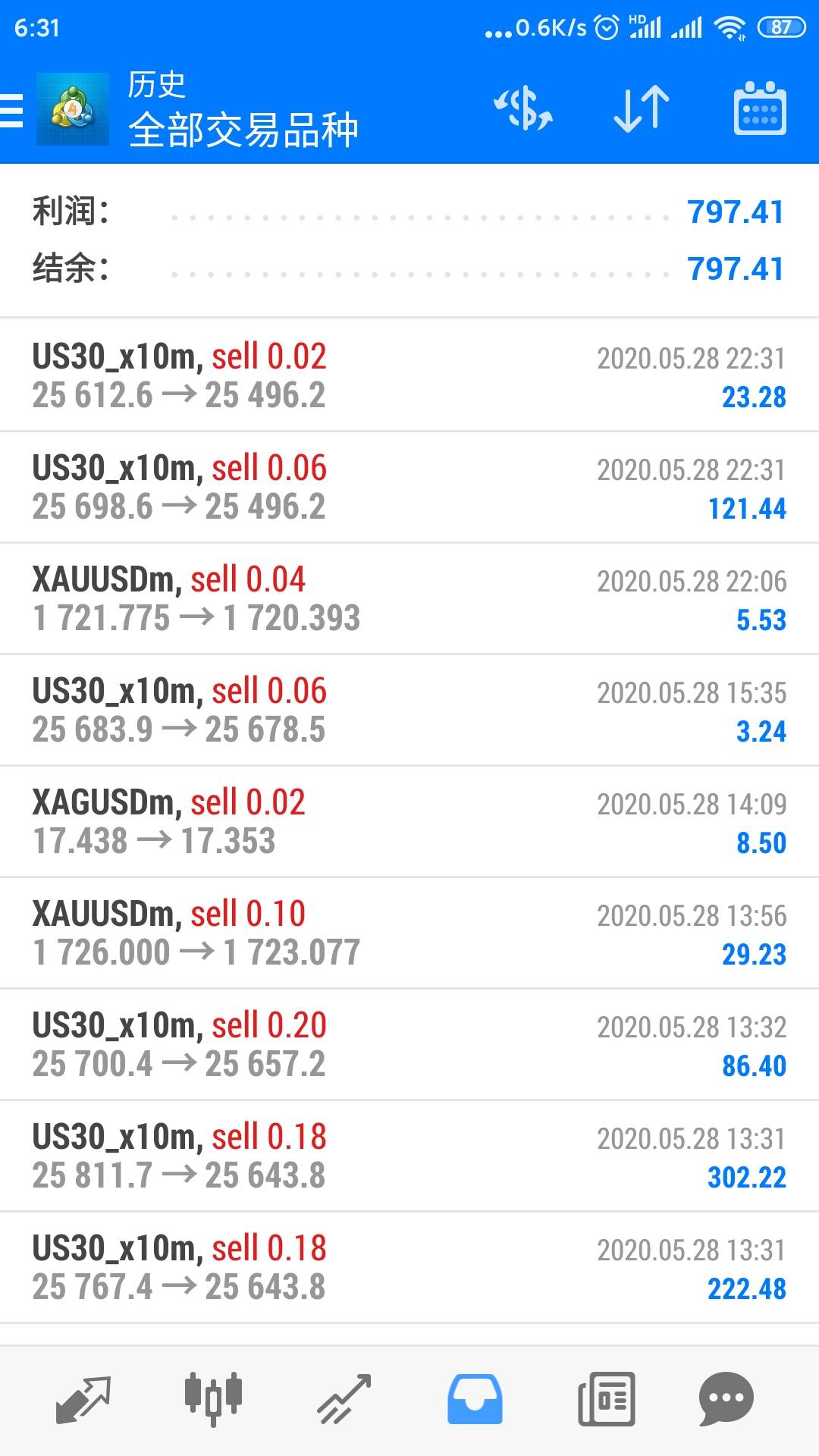Open the News tab
Image resolution: width=819 pixels, height=1456 pixels.
tap(606, 1398)
